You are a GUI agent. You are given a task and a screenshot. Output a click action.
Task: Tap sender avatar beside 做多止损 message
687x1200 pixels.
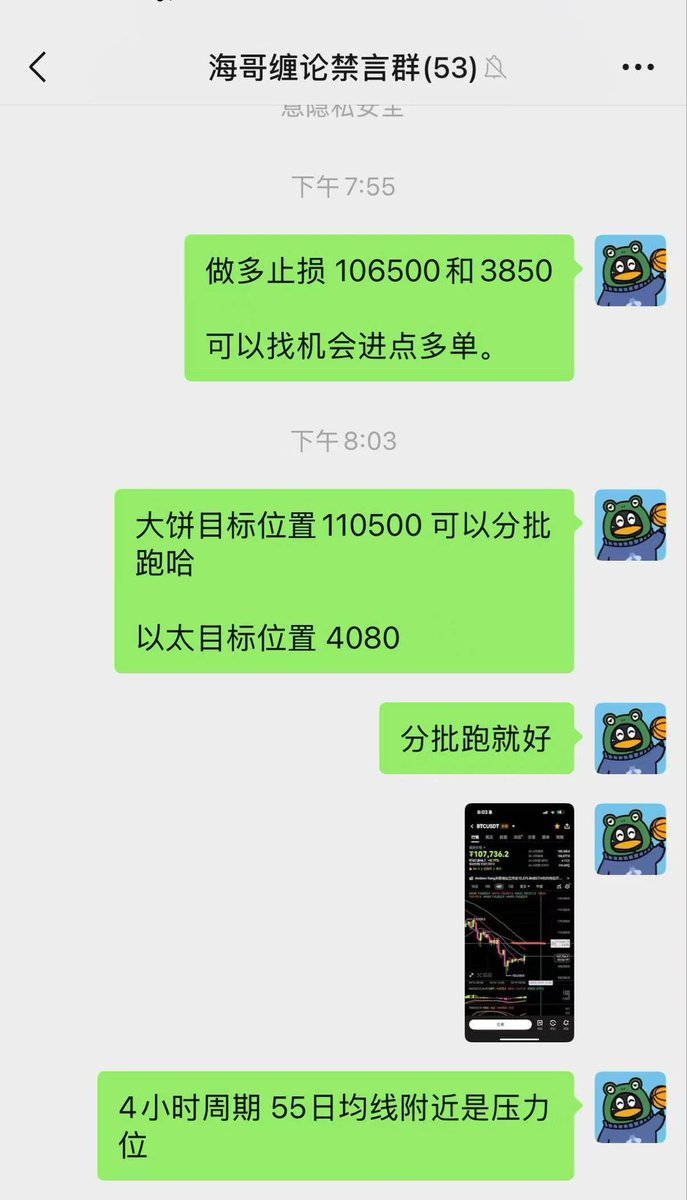click(630, 271)
